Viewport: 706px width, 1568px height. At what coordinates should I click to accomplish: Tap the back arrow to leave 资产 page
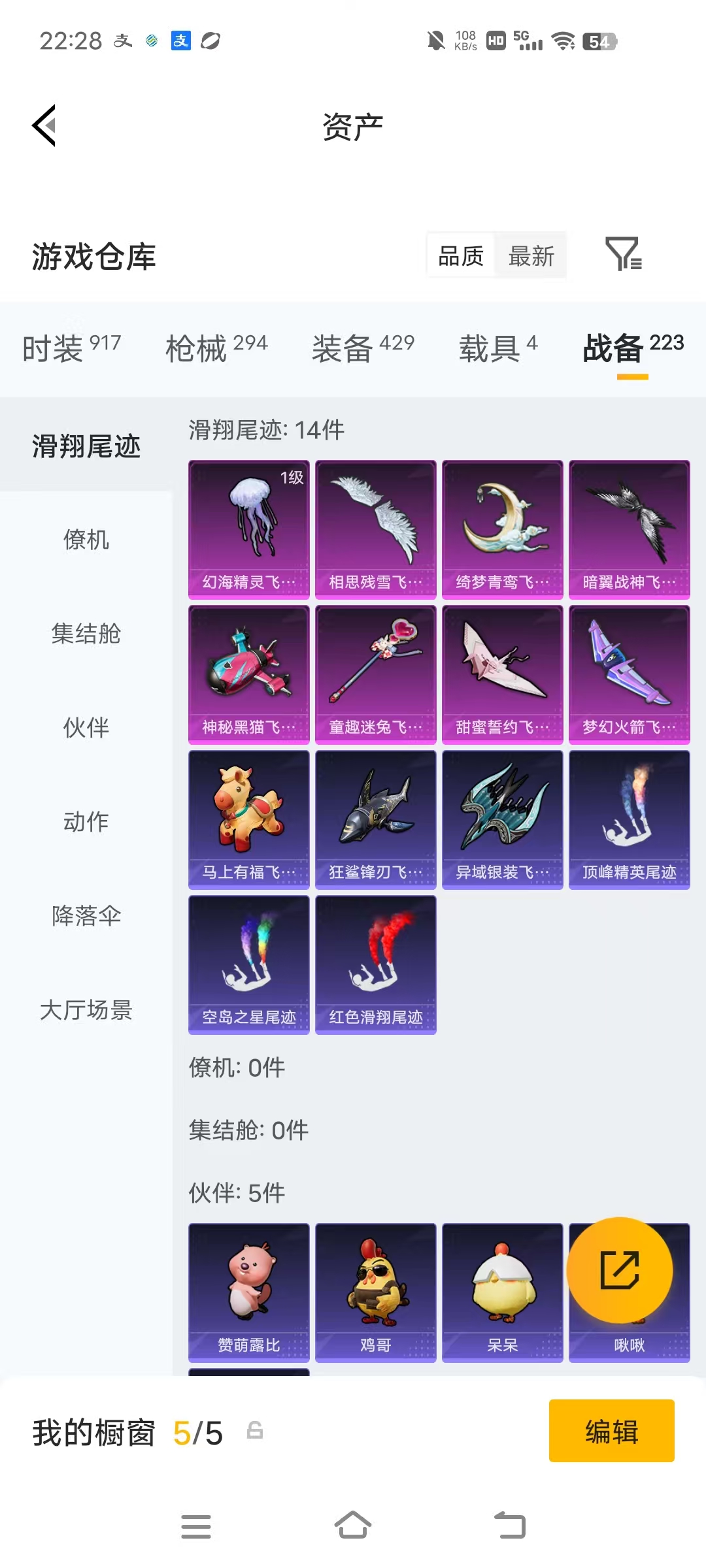(x=43, y=125)
